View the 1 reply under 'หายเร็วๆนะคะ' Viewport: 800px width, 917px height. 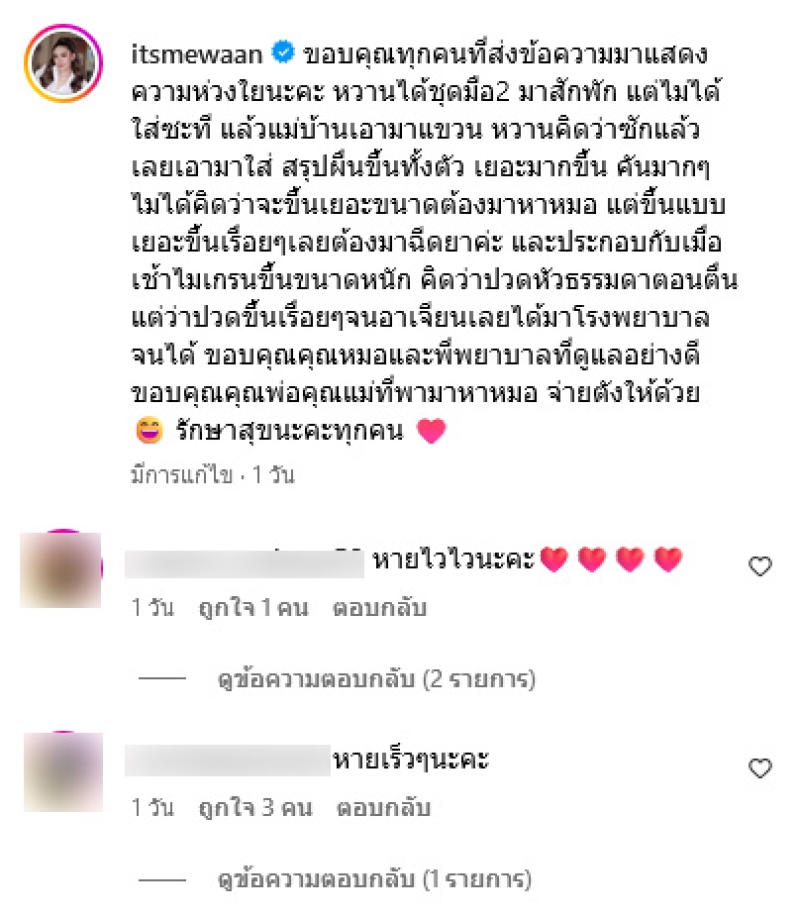(x=374, y=881)
